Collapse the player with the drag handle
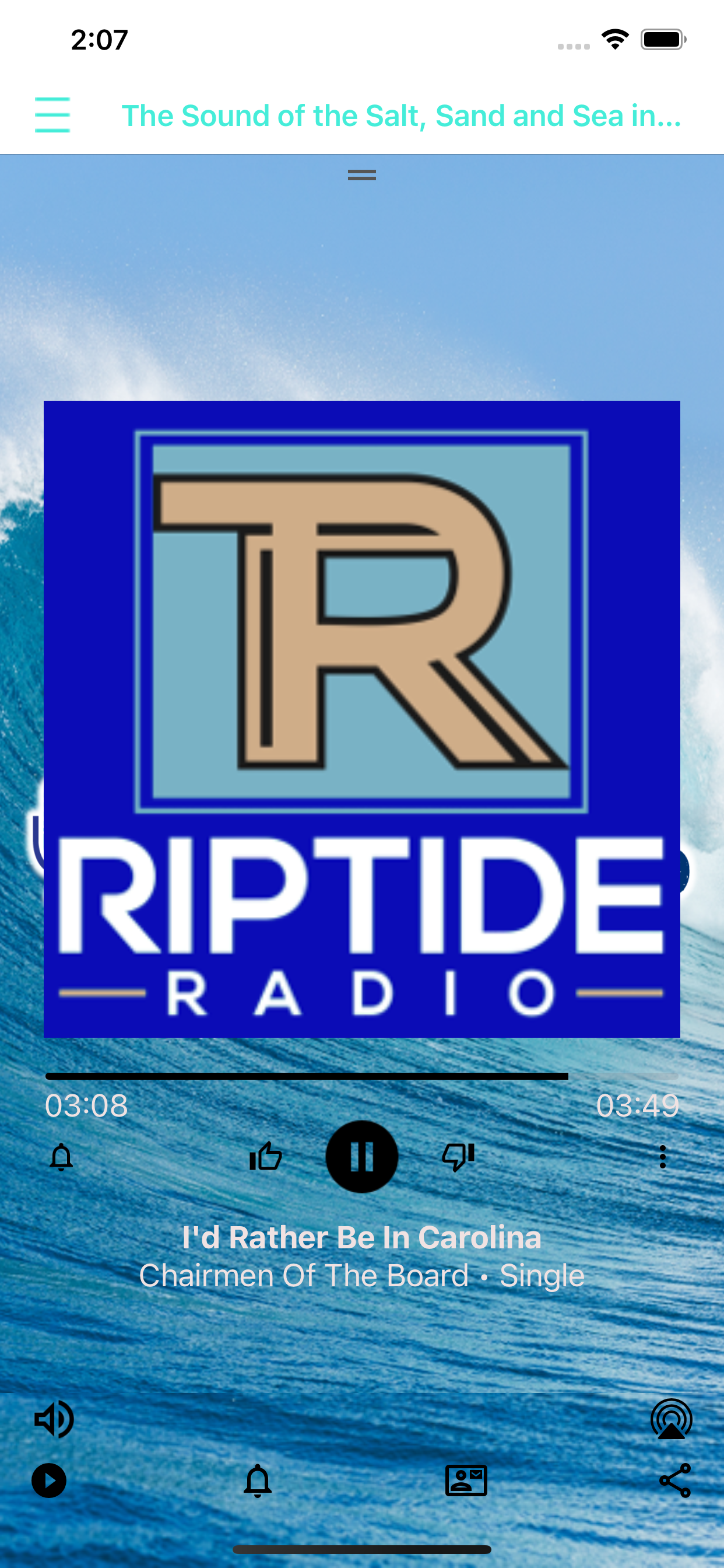The height and width of the screenshot is (1568, 724). tap(361, 176)
